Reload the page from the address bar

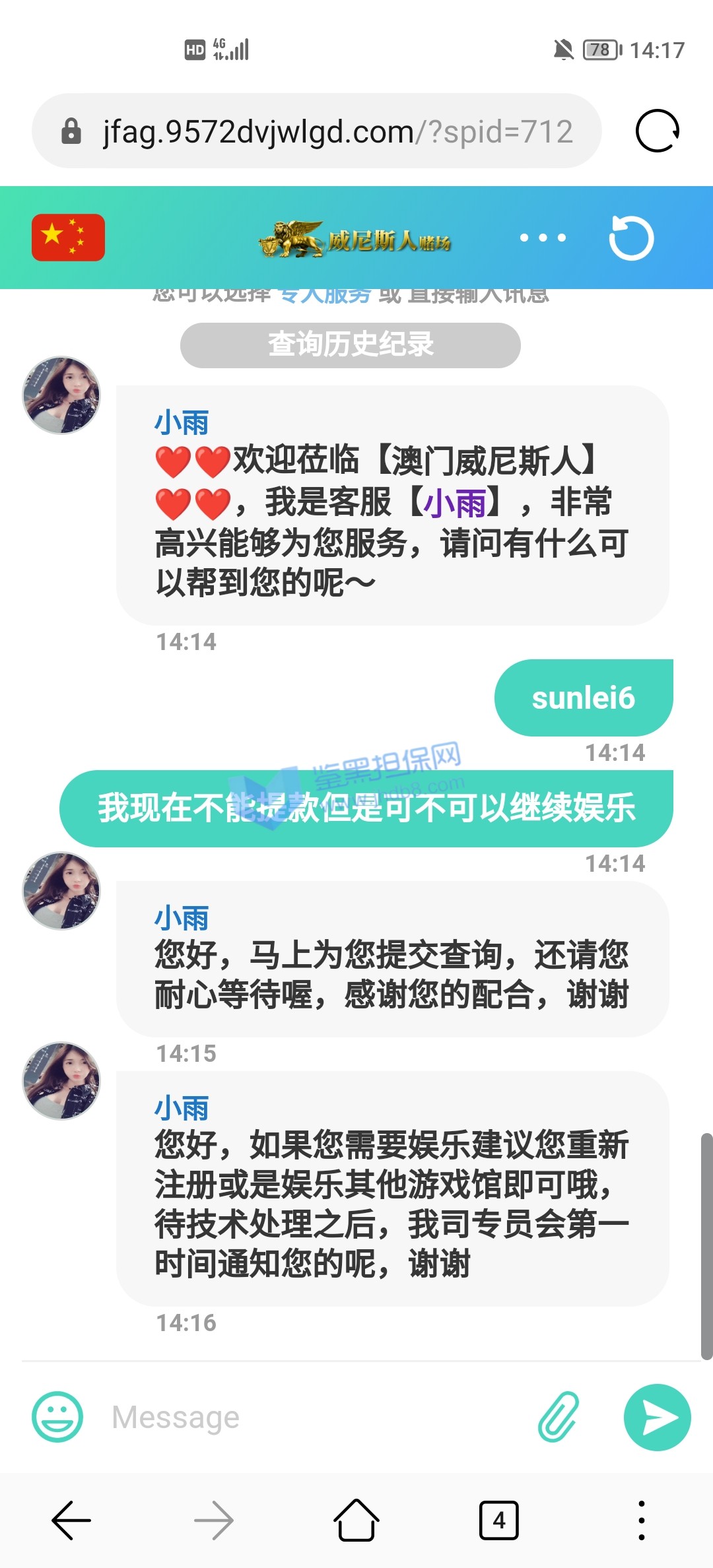(x=657, y=131)
